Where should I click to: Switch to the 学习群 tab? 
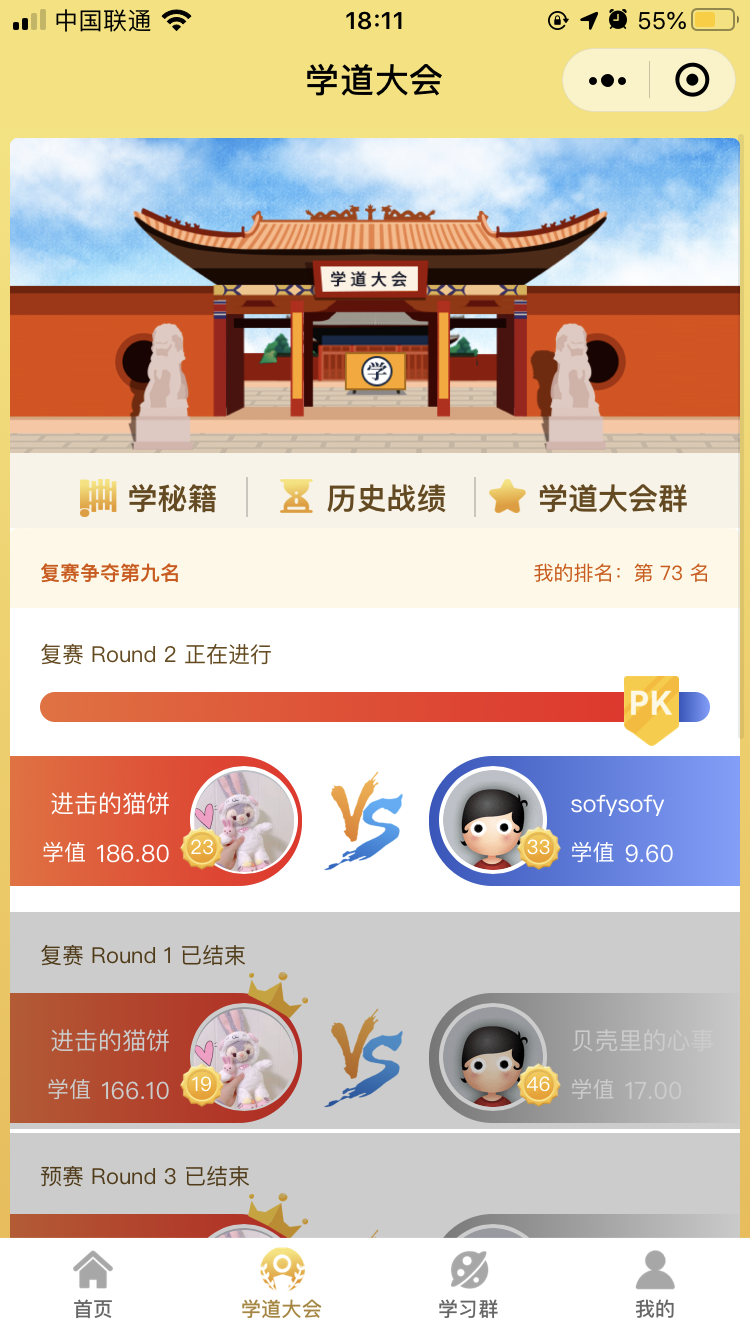(x=468, y=1285)
